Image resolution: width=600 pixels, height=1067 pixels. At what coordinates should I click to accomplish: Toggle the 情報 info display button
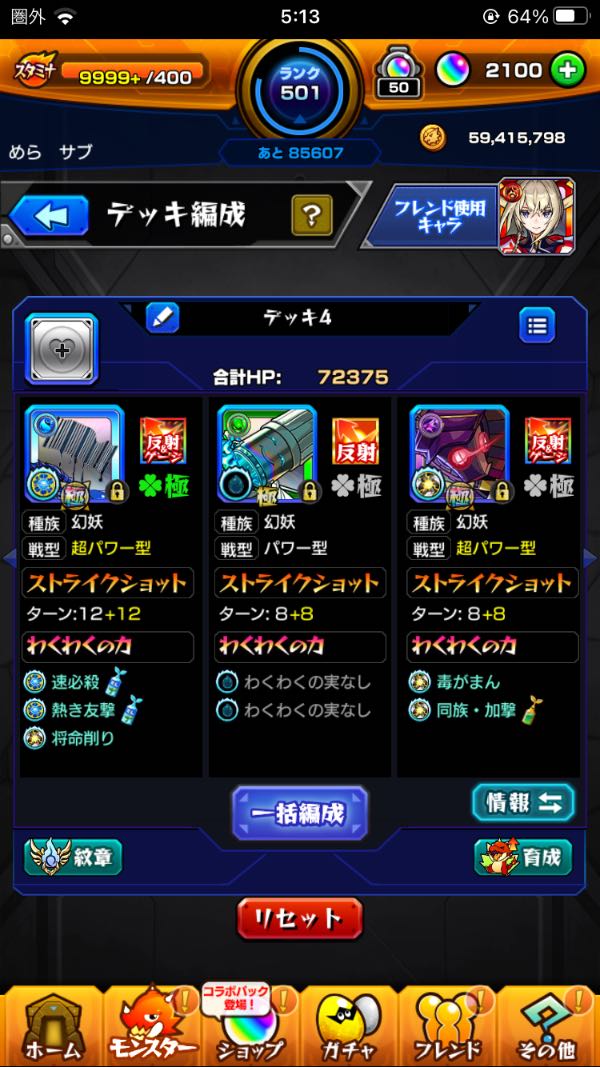[523, 802]
